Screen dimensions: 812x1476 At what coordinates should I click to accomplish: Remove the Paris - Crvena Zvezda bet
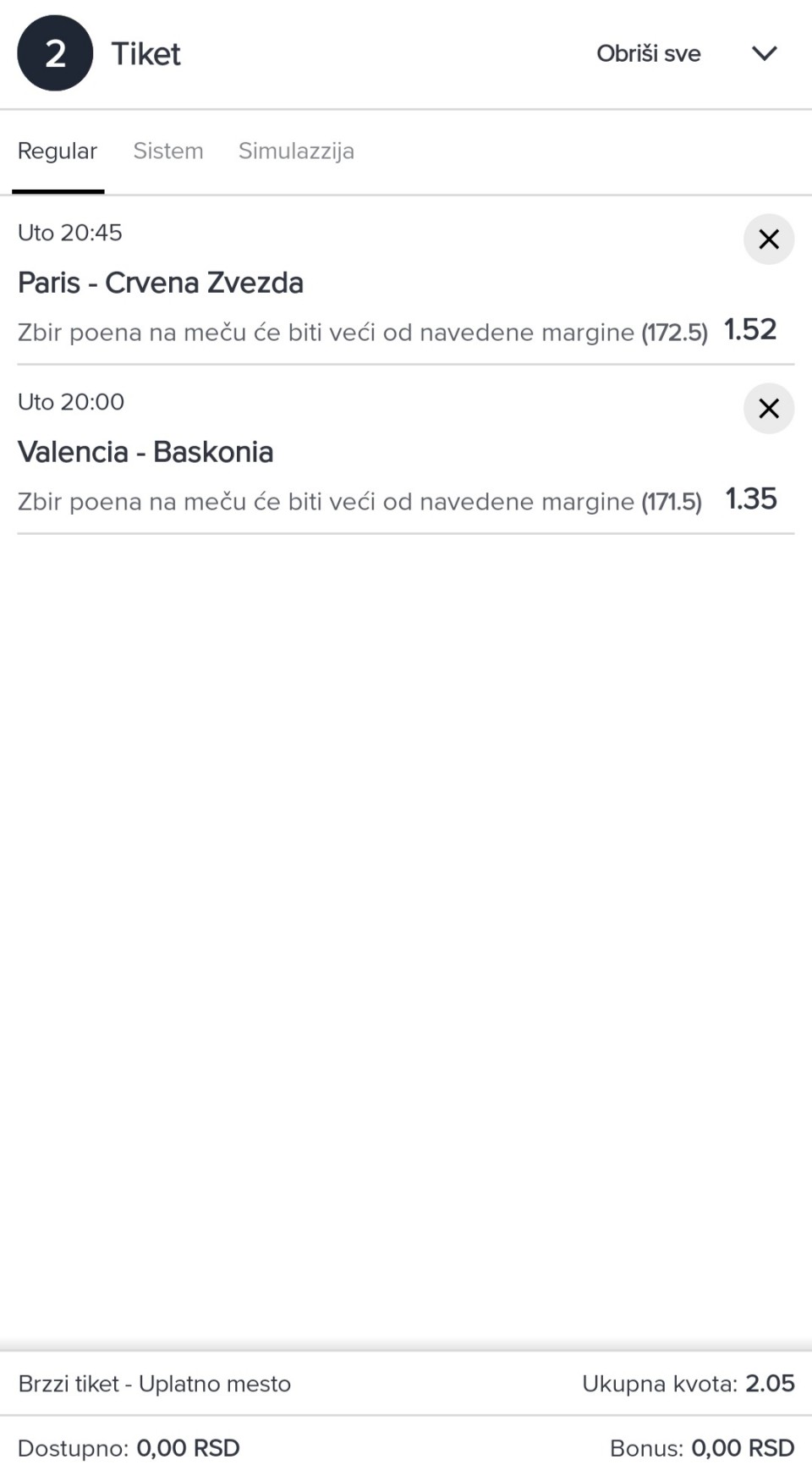(768, 240)
